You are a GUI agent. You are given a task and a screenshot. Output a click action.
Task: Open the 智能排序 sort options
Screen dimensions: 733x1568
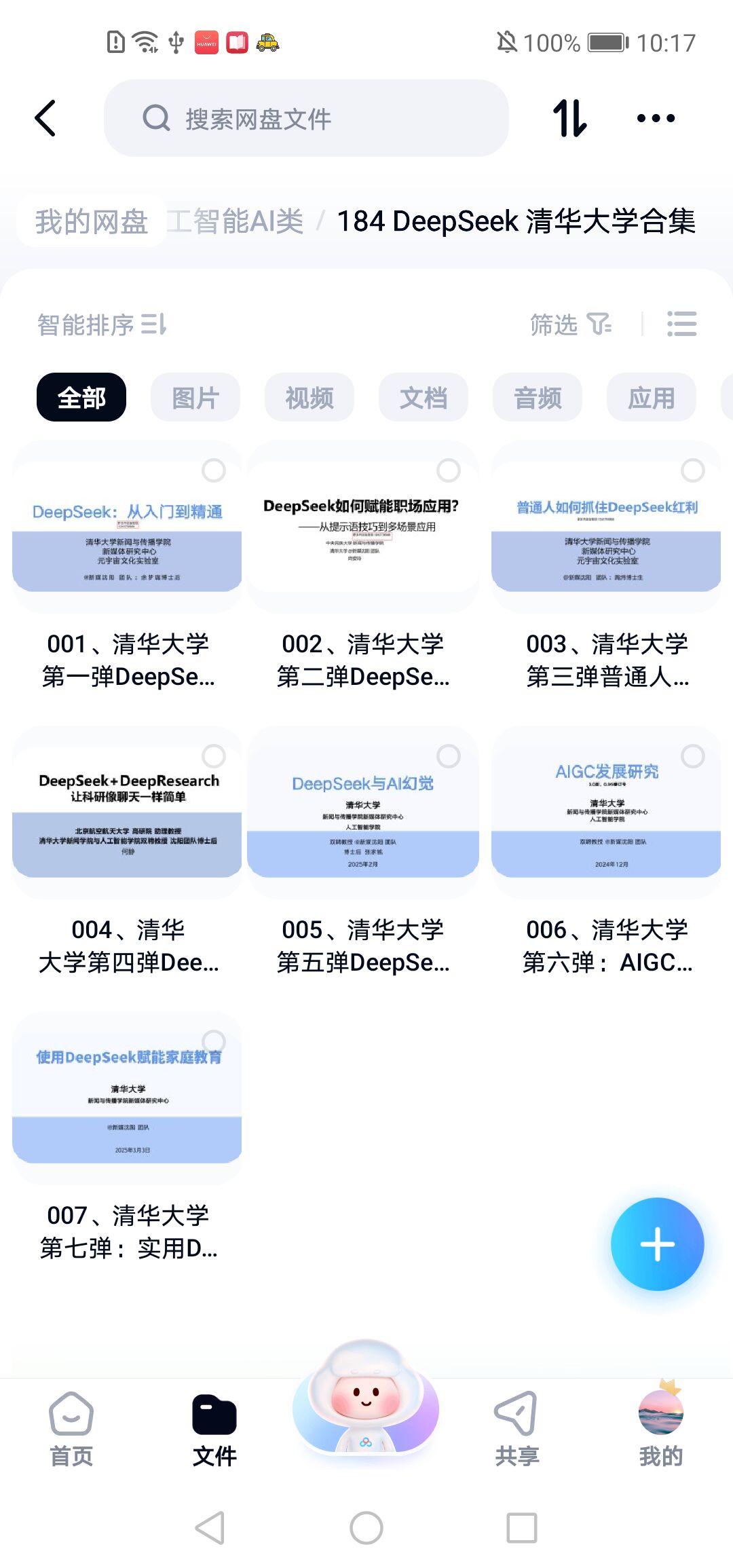[x=102, y=324]
